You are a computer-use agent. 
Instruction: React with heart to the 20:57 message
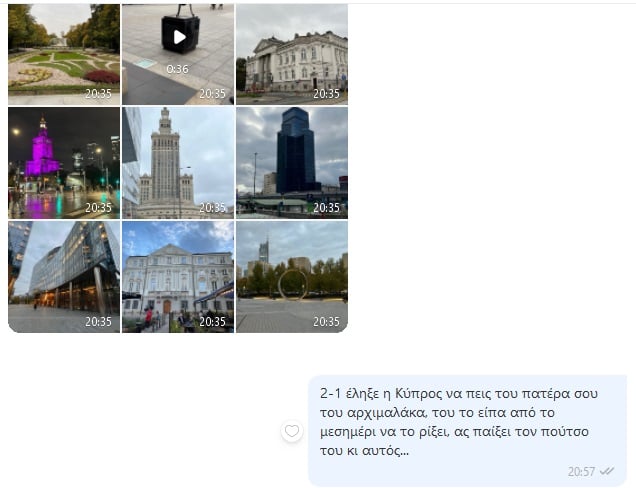292,431
